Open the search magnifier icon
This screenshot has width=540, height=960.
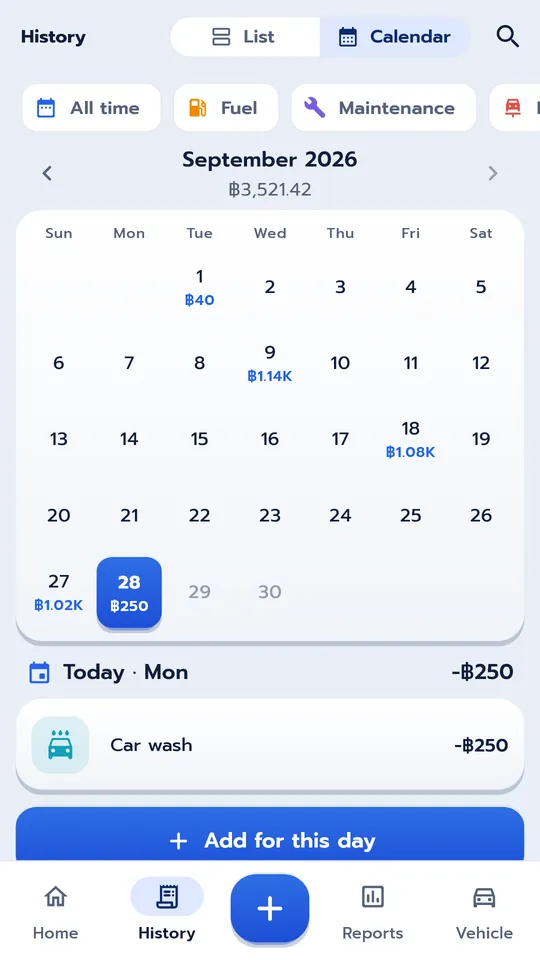(x=508, y=37)
